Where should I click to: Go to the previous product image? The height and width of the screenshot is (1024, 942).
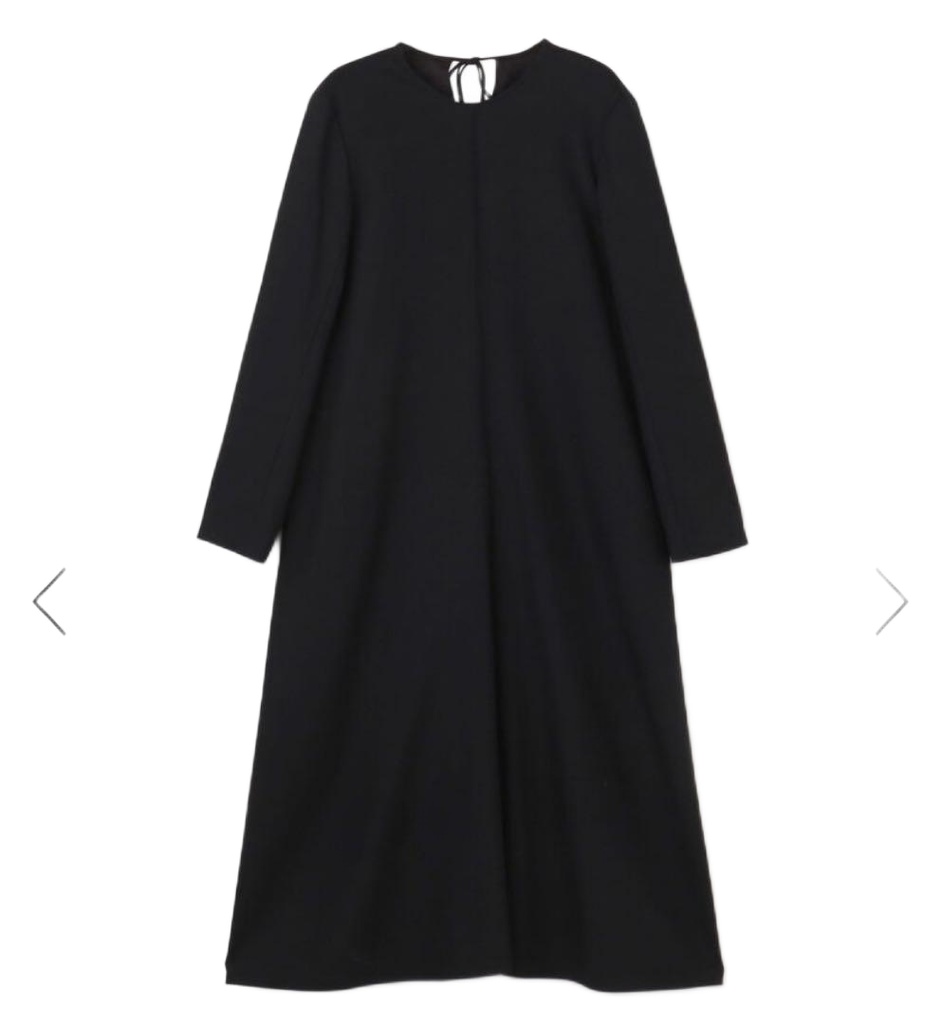tap(49, 601)
